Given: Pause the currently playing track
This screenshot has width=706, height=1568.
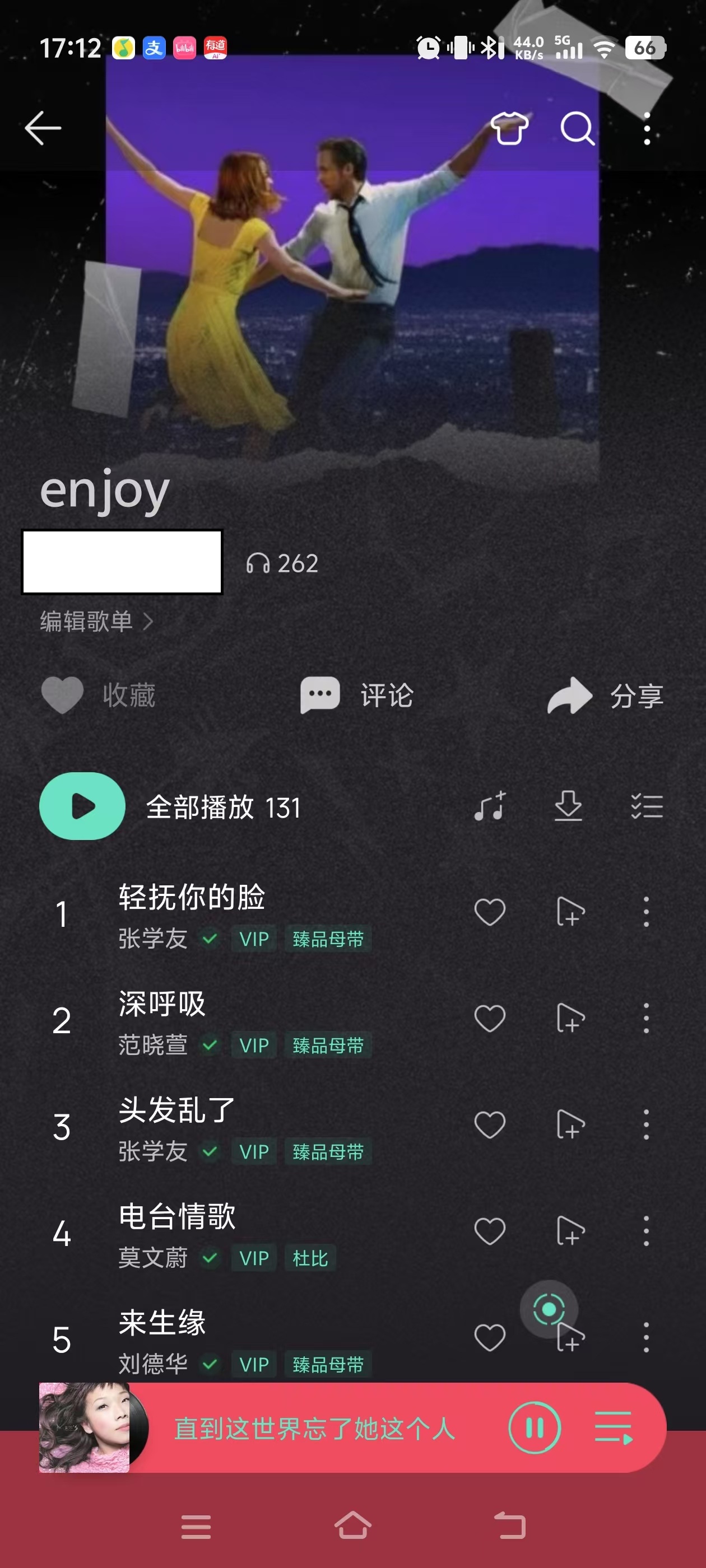Looking at the screenshot, I should [x=534, y=1427].
